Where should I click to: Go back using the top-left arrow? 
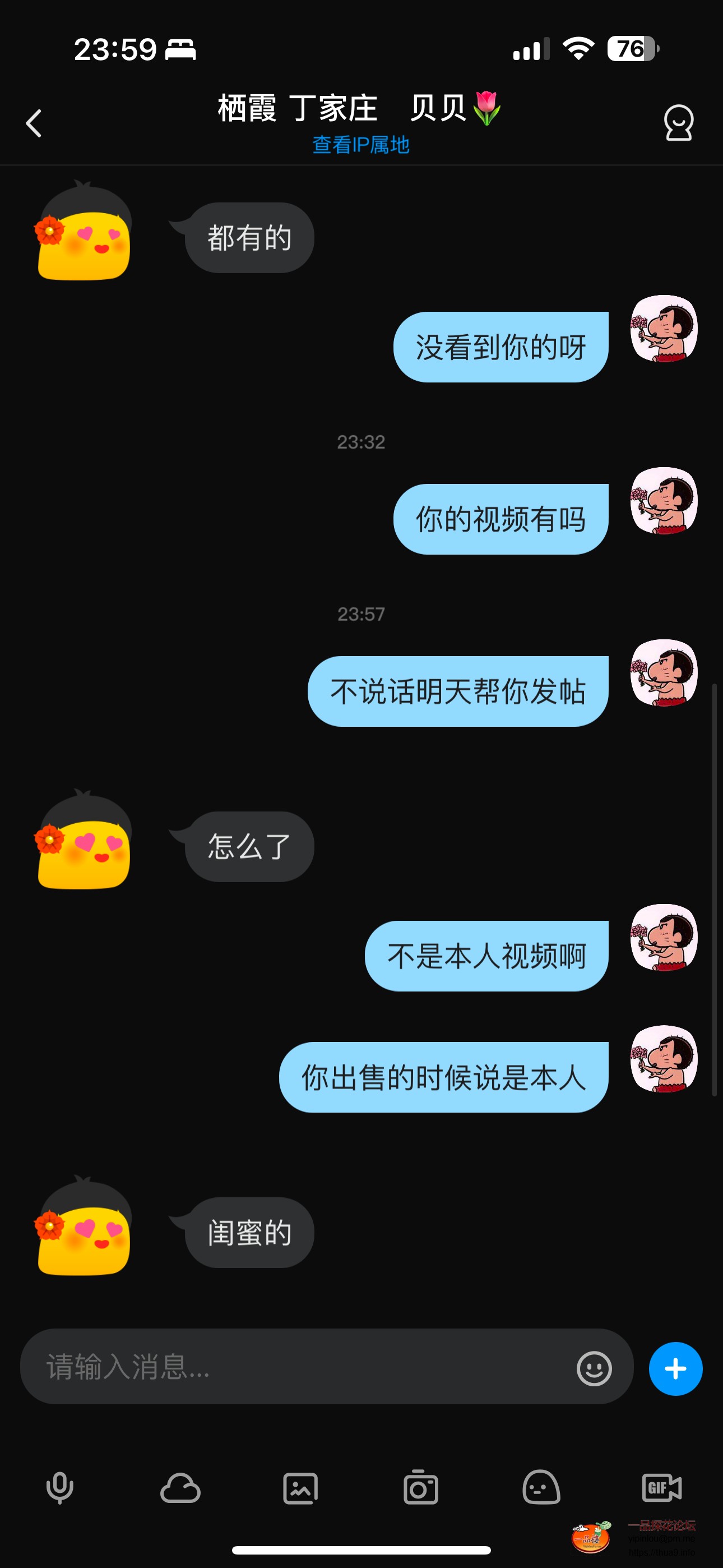coord(35,122)
